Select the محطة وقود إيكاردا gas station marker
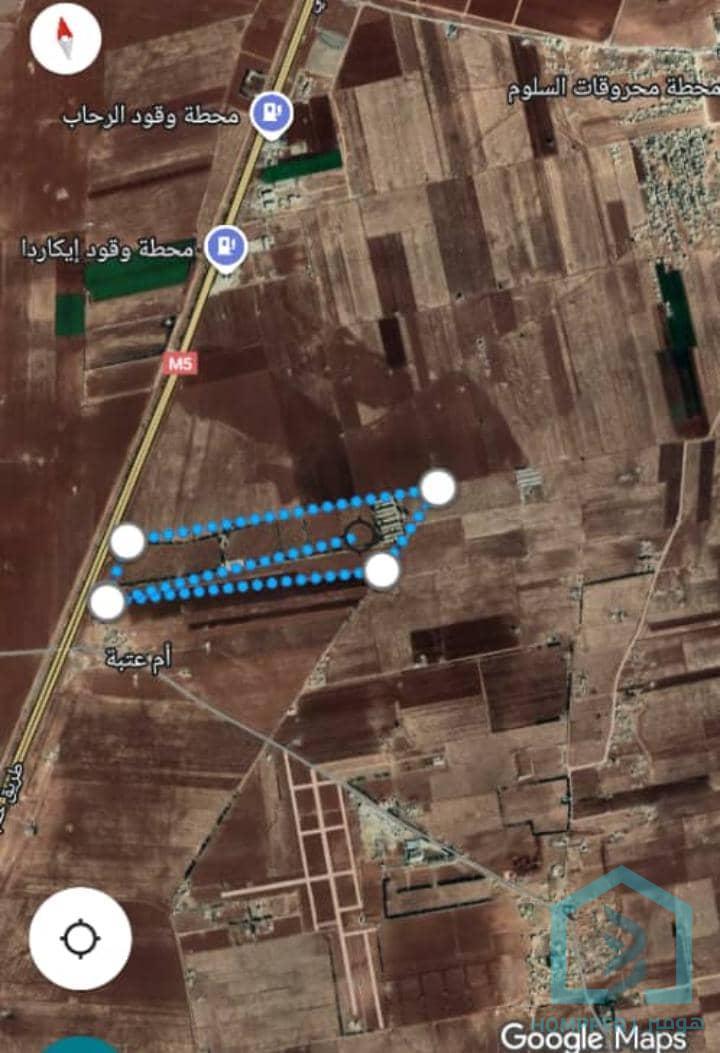This screenshot has height=1053, width=720. click(227, 245)
